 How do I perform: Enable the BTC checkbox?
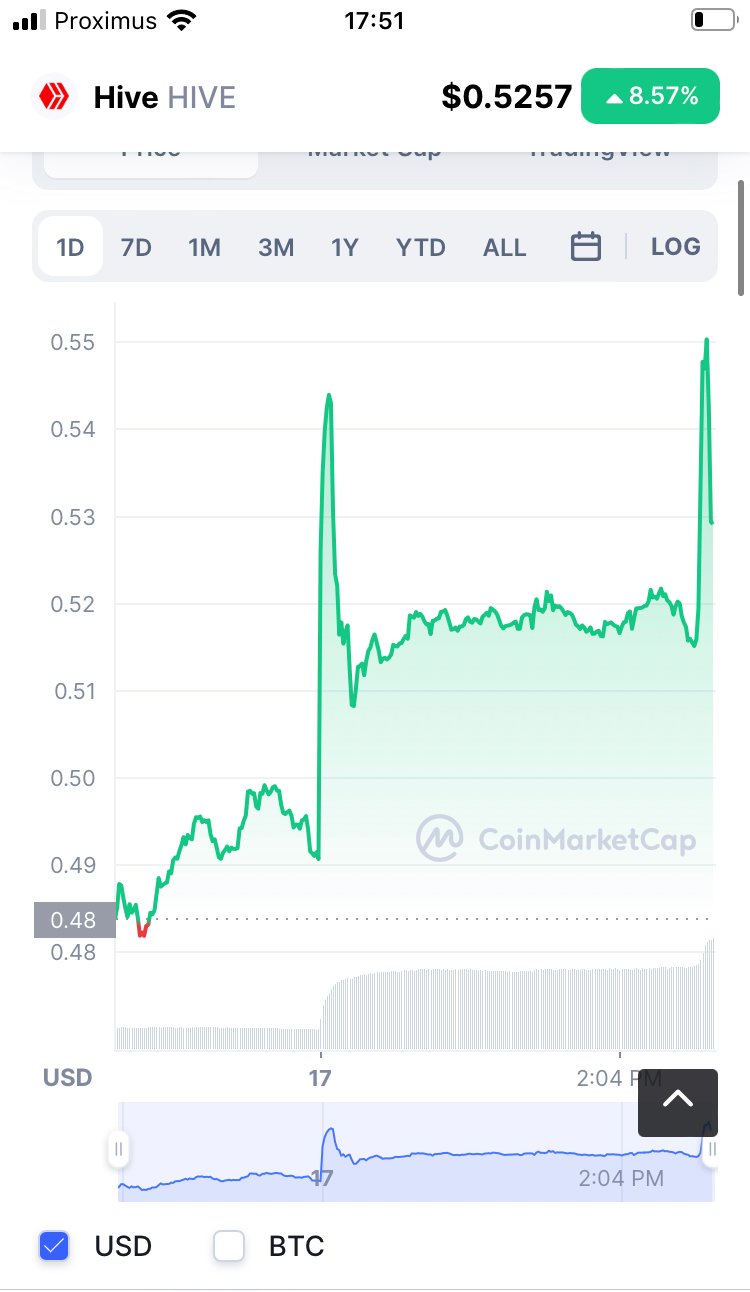point(229,1246)
